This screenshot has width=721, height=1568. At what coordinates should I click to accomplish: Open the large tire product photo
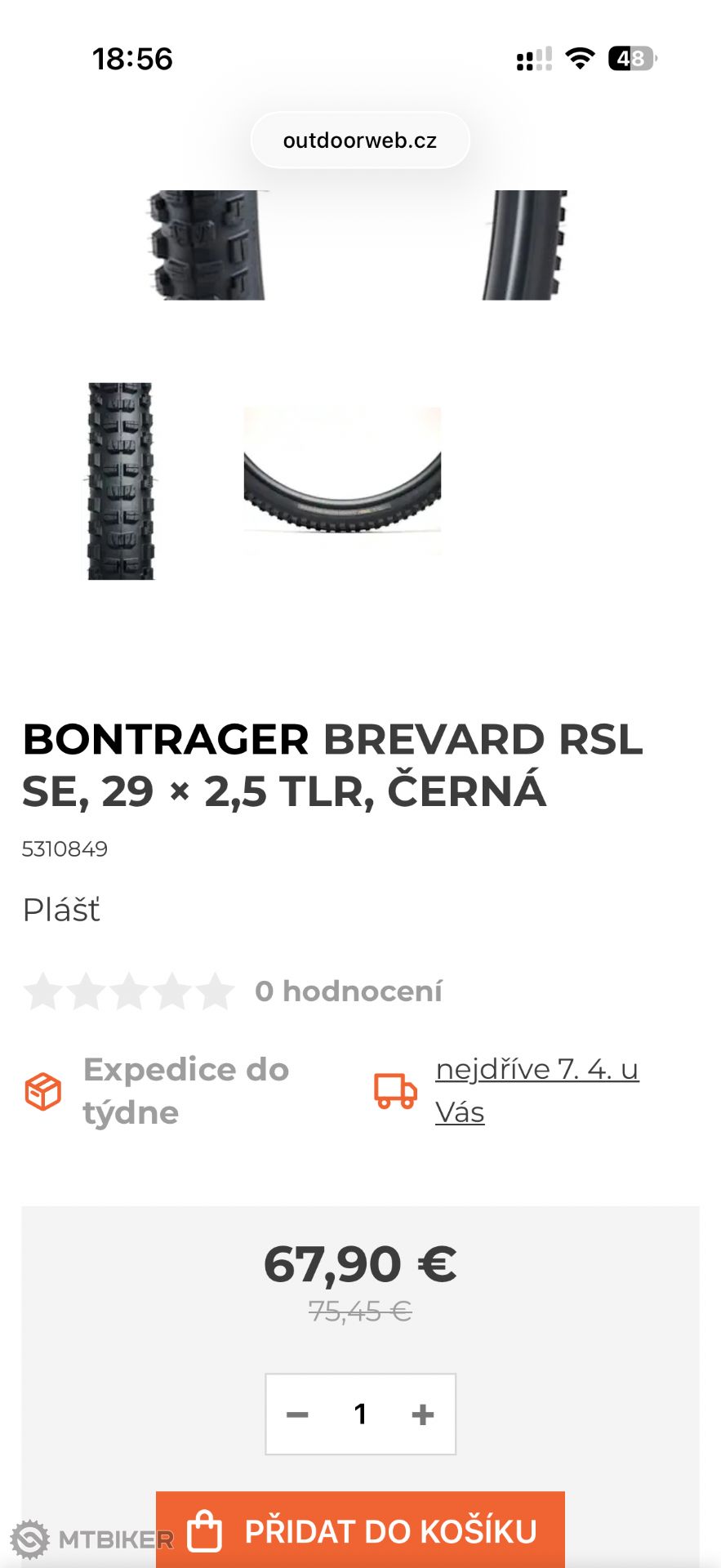(359, 245)
